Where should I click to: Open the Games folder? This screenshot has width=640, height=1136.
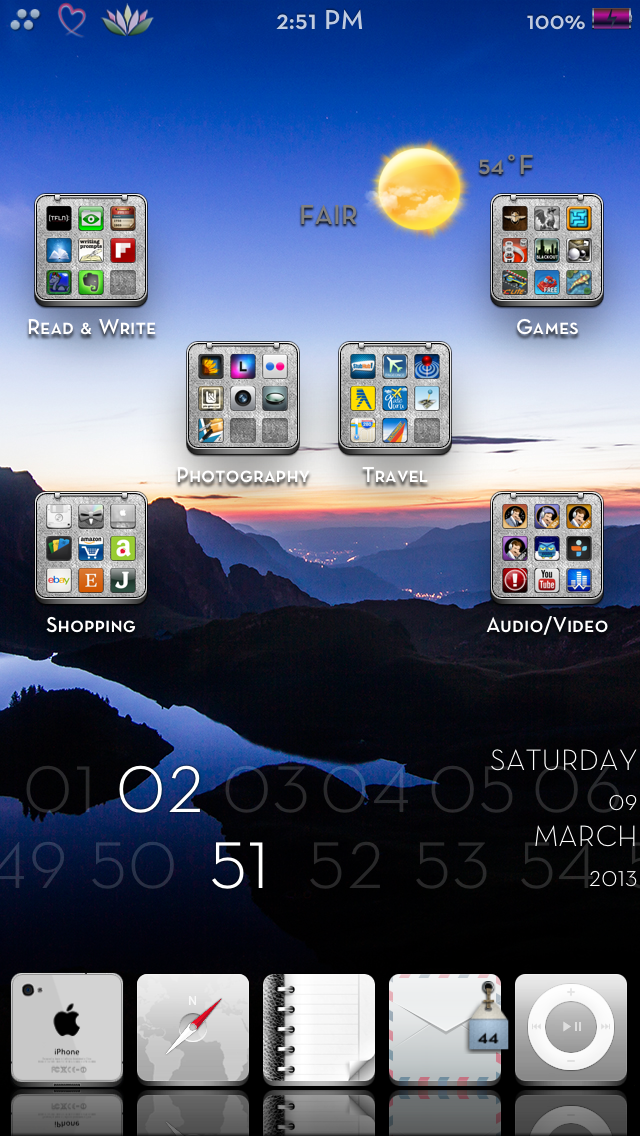pyautogui.click(x=547, y=250)
